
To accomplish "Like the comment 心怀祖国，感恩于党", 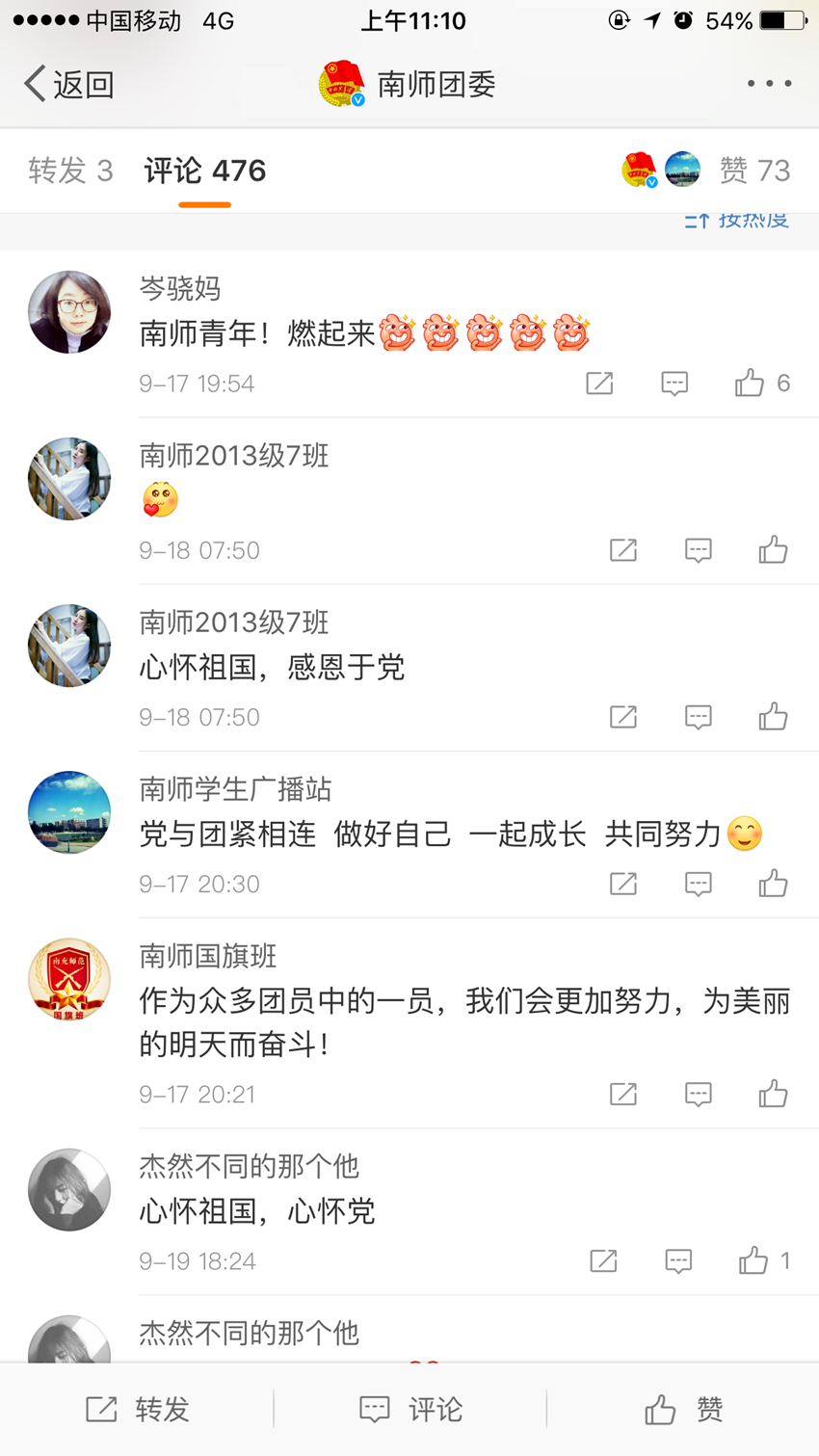I will click(x=773, y=717).
